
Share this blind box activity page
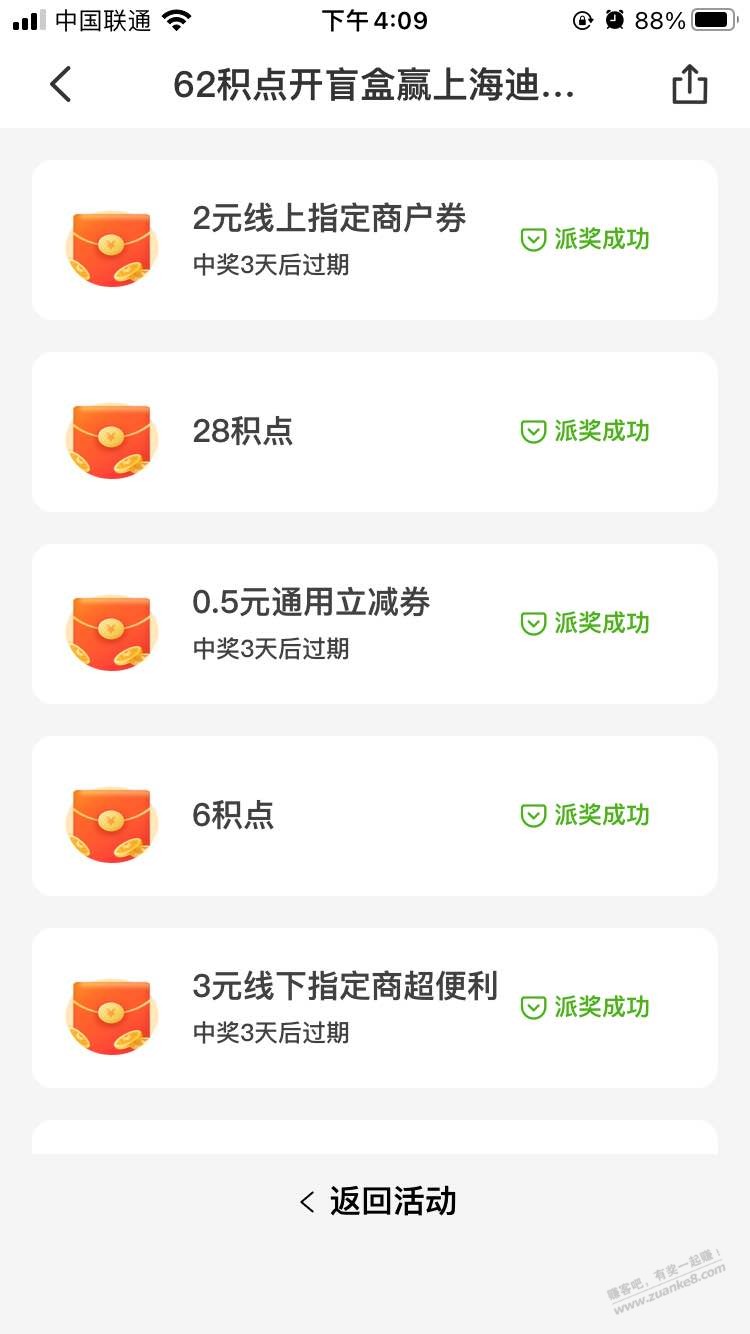tap(689, 85)
